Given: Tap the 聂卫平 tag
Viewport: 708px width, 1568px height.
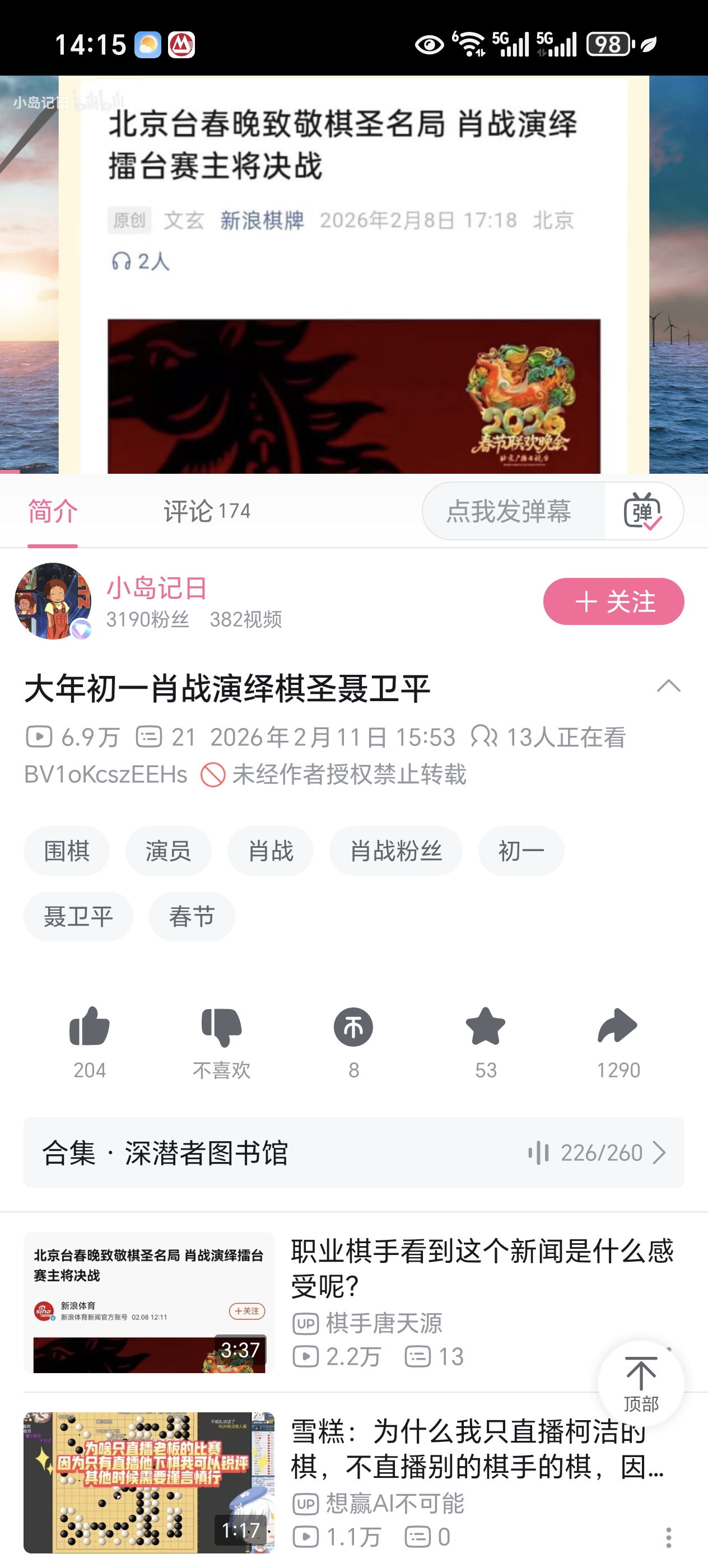Looking at the screenshot, I should pyautogui.click(x=78, y=916).
